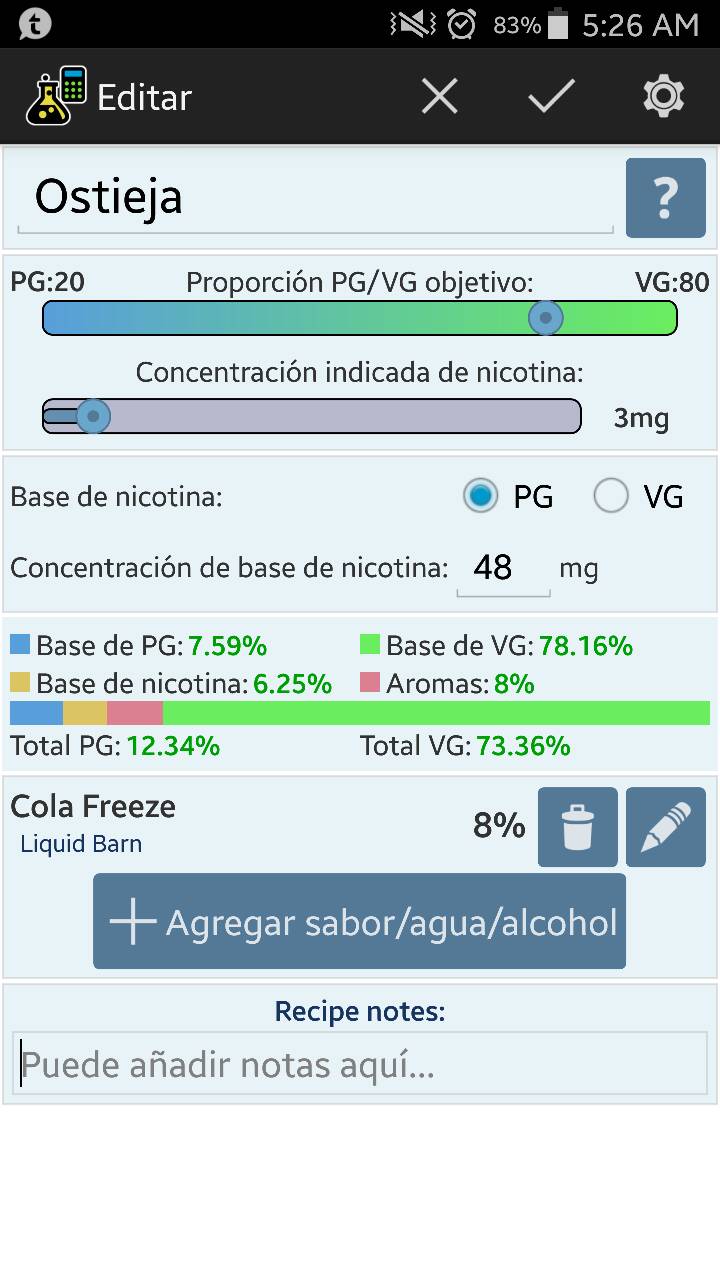Tap the Recipe notes text area
Screen dimensions: 720x1280
[x=359, y=1064]
